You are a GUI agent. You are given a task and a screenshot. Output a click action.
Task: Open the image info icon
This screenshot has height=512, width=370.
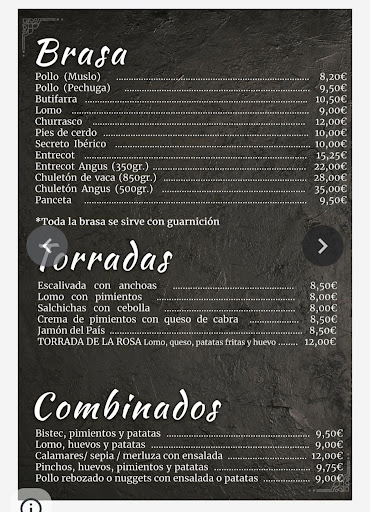tap(31, 506)
